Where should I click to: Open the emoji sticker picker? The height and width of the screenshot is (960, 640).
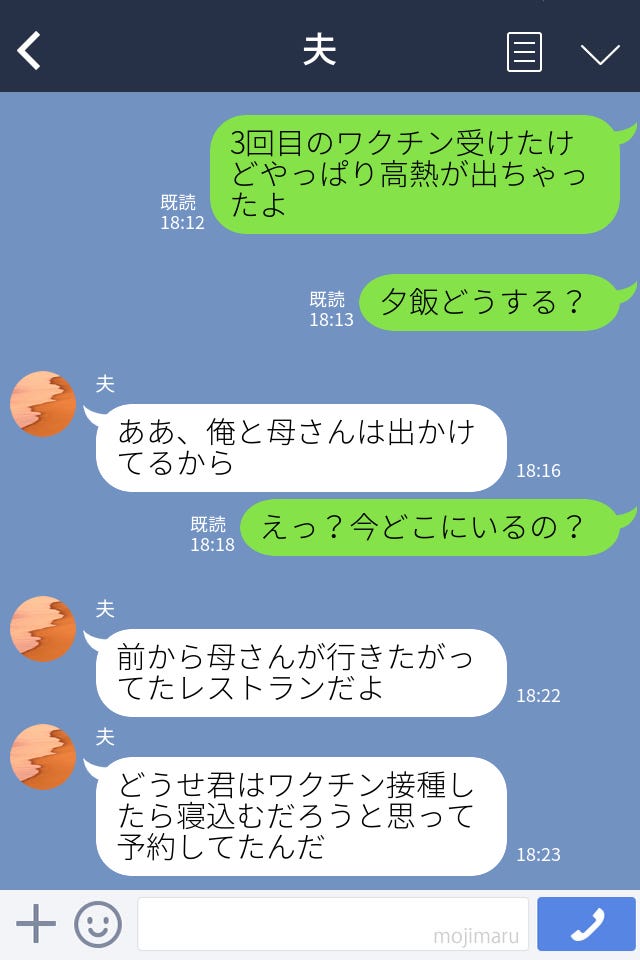98,924
